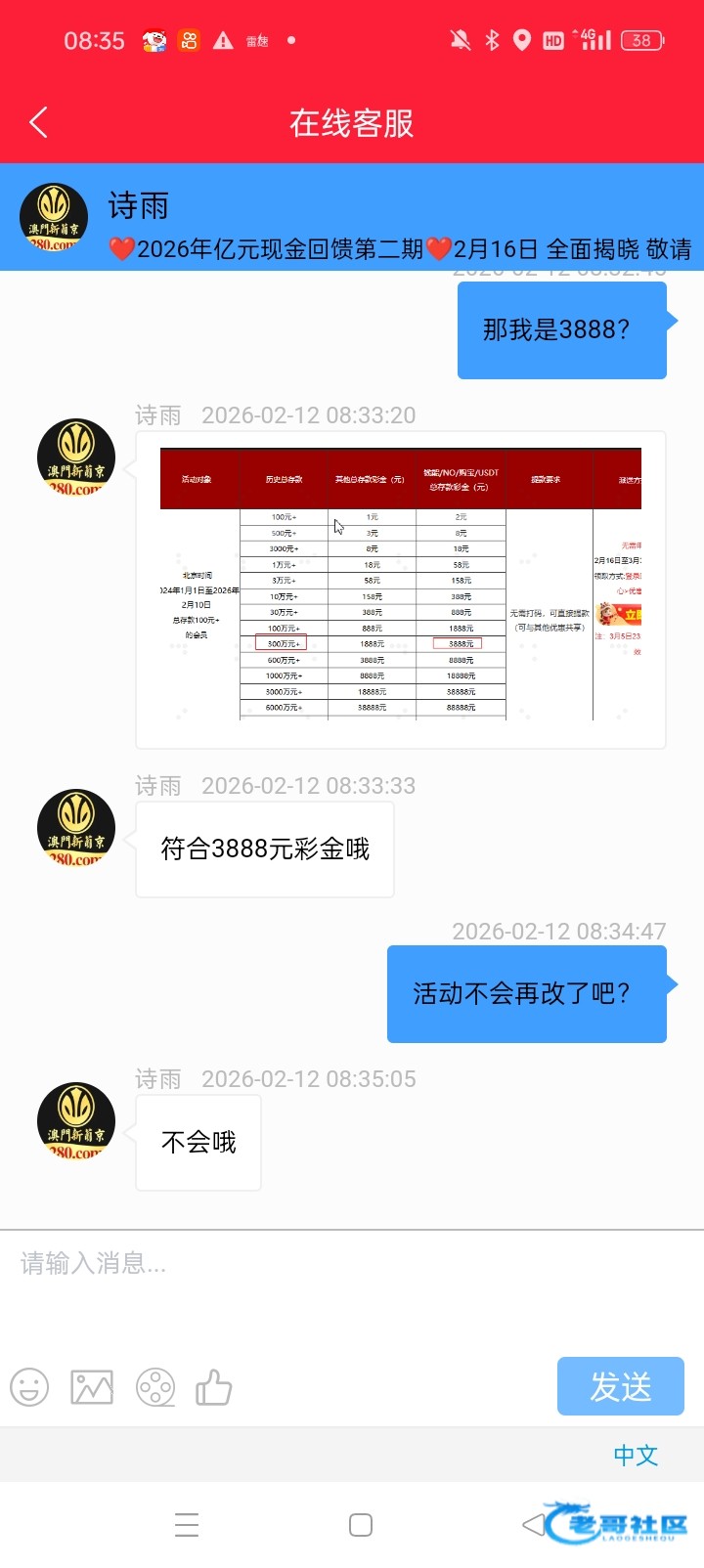Image resolution: width=704 pixels, height=1568 pixels.
Task: Send the message with 发送
Action: [x=620, y=1386]
